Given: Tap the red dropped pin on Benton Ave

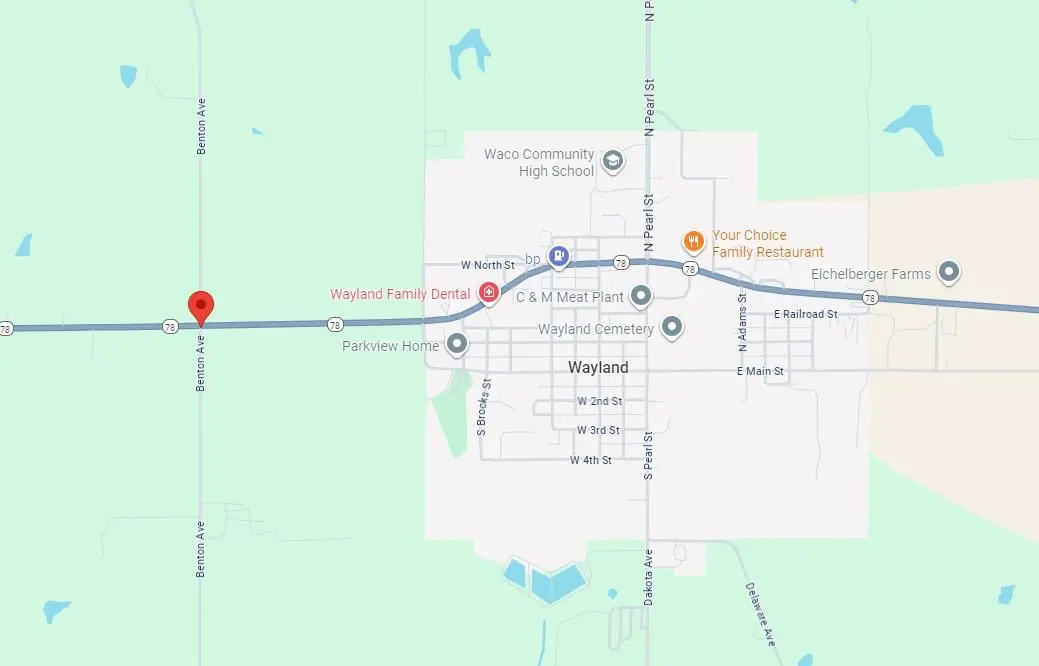Looking at the screenshot, I should pos(201,305).
